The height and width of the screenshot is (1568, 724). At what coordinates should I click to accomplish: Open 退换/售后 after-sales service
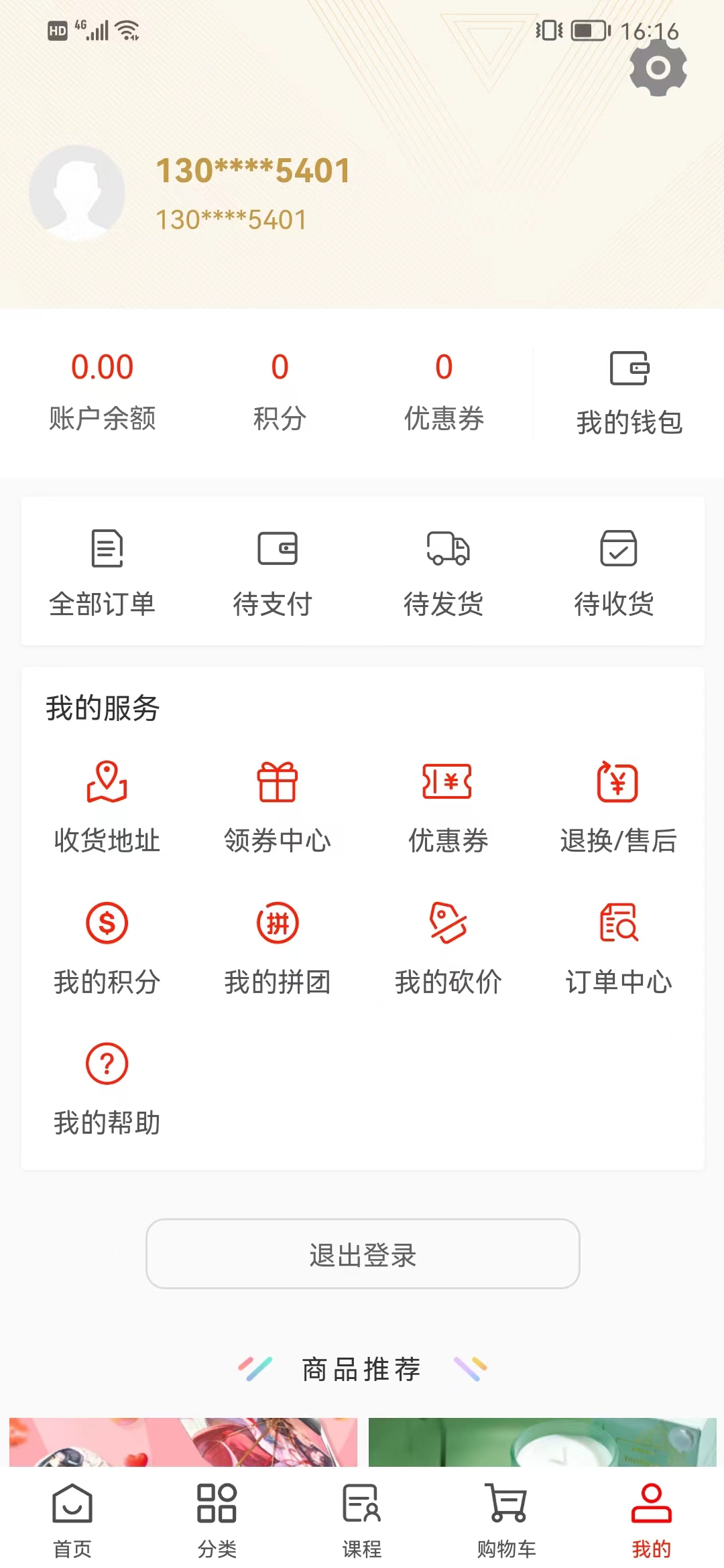pos(618,807)
